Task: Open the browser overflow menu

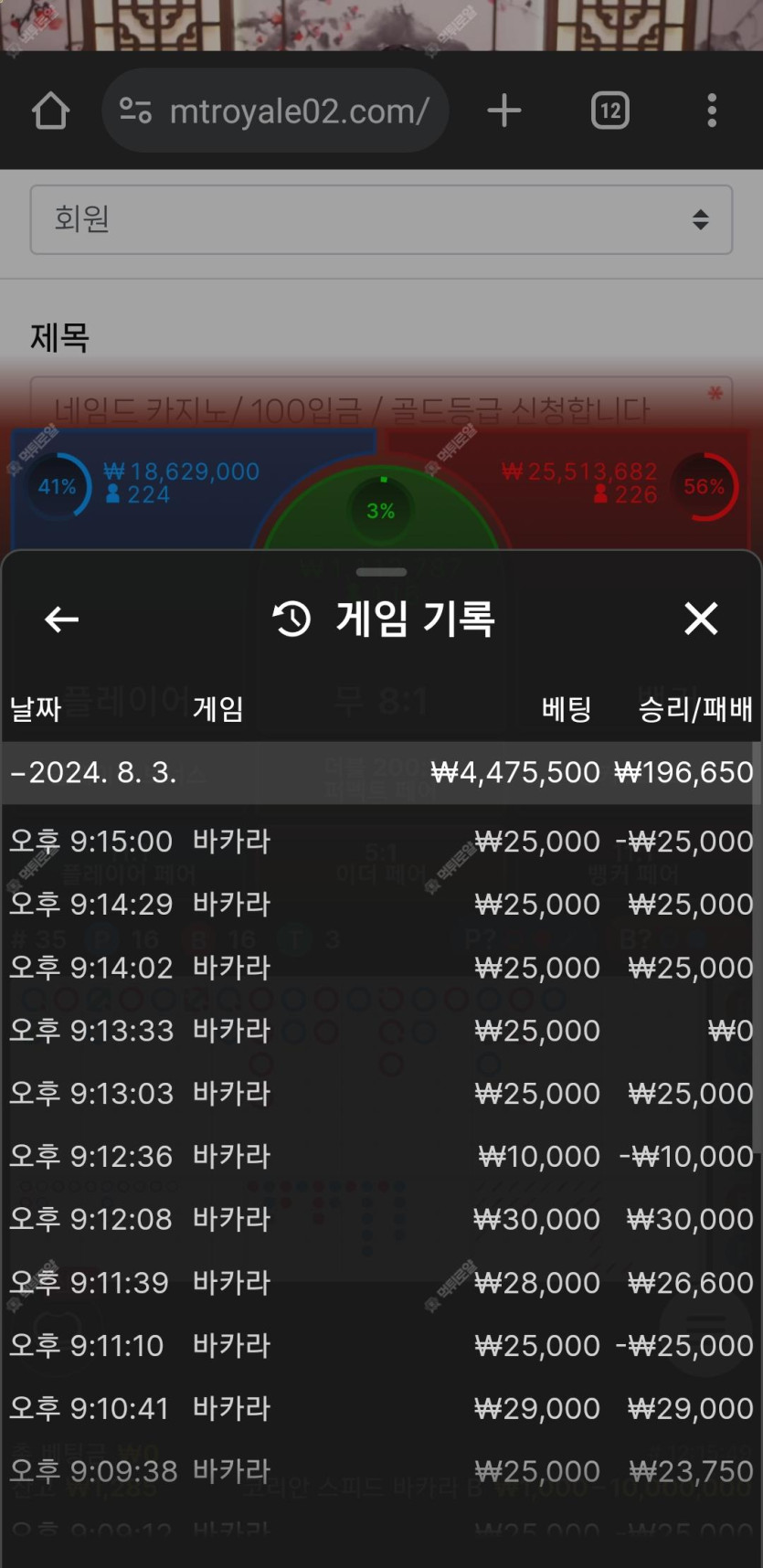Action: click(711, 111)
